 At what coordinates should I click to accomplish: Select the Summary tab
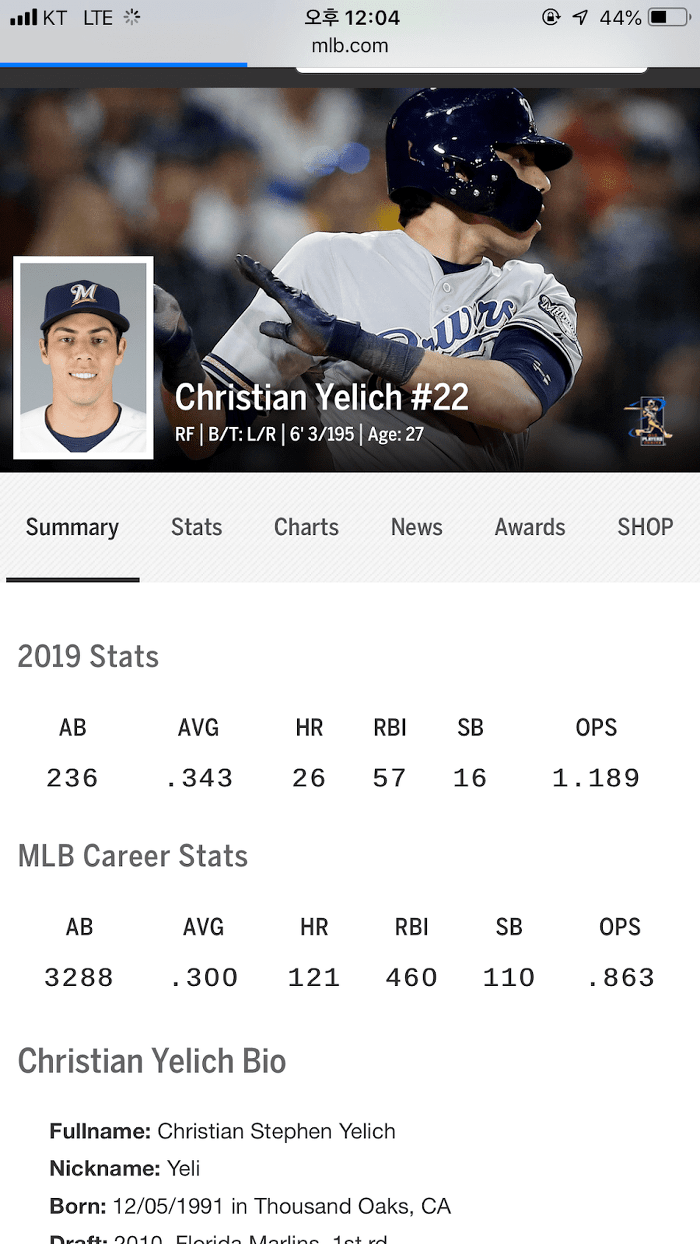[72, 527]
